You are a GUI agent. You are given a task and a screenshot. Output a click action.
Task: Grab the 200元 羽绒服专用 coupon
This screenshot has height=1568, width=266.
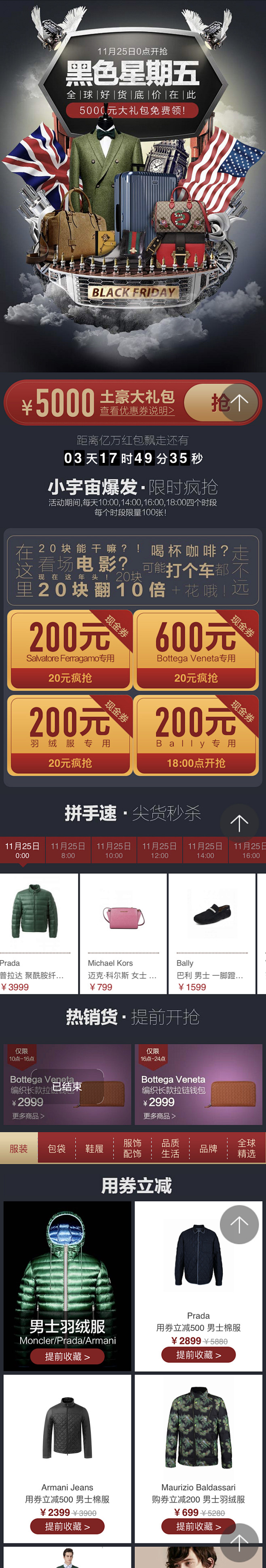(x=70, y=763)
